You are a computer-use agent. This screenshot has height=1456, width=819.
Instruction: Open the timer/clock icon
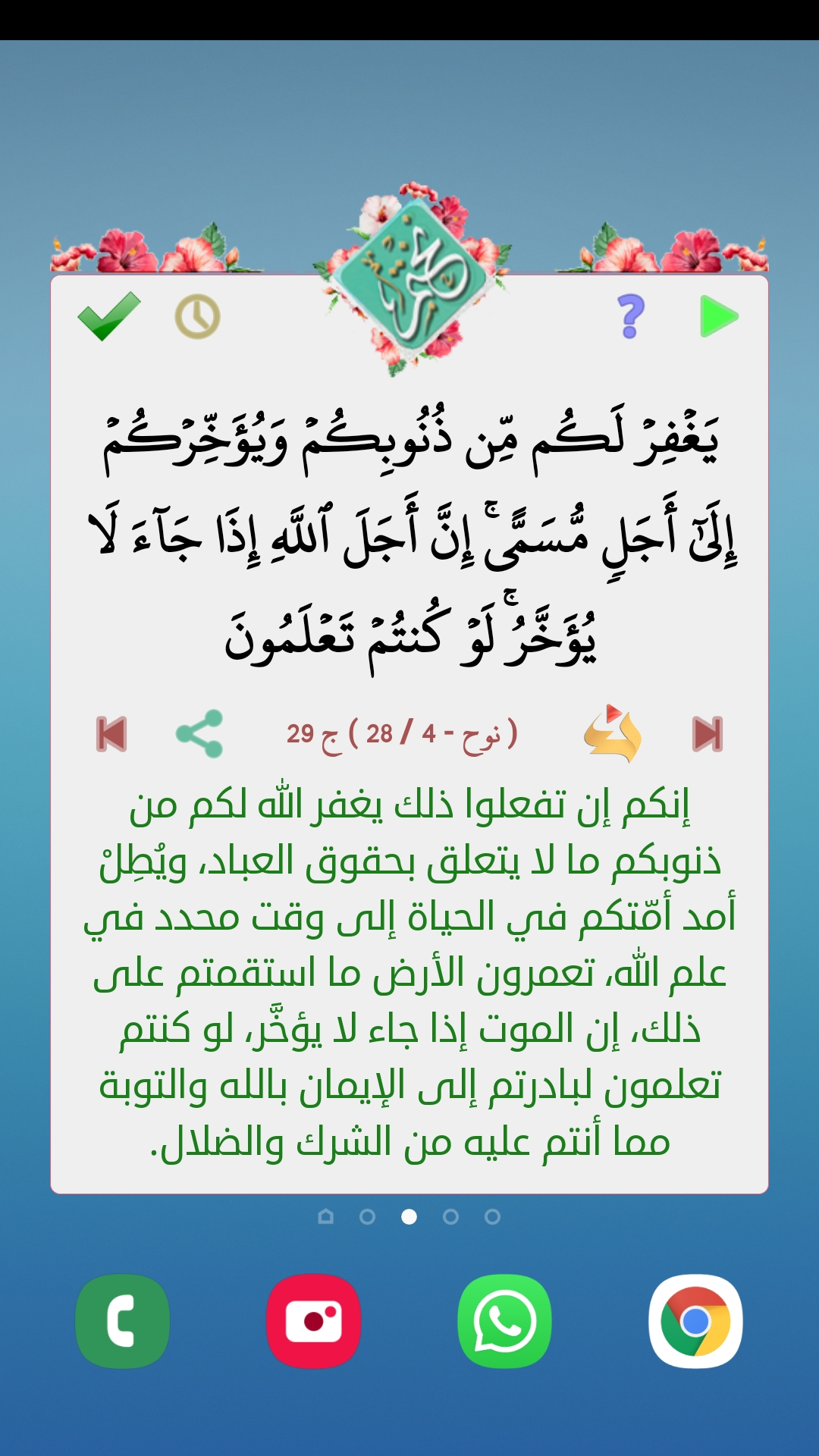point(196,318)
